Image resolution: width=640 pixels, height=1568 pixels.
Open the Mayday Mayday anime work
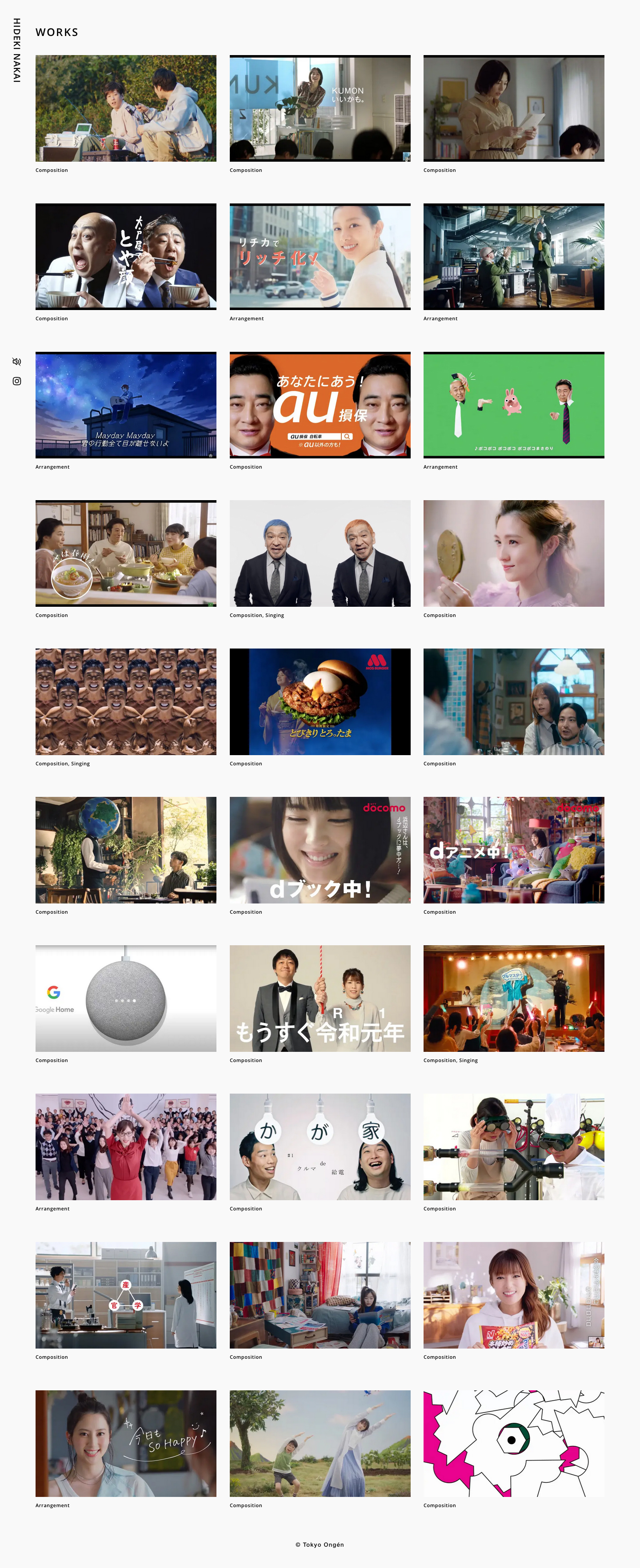125,405
